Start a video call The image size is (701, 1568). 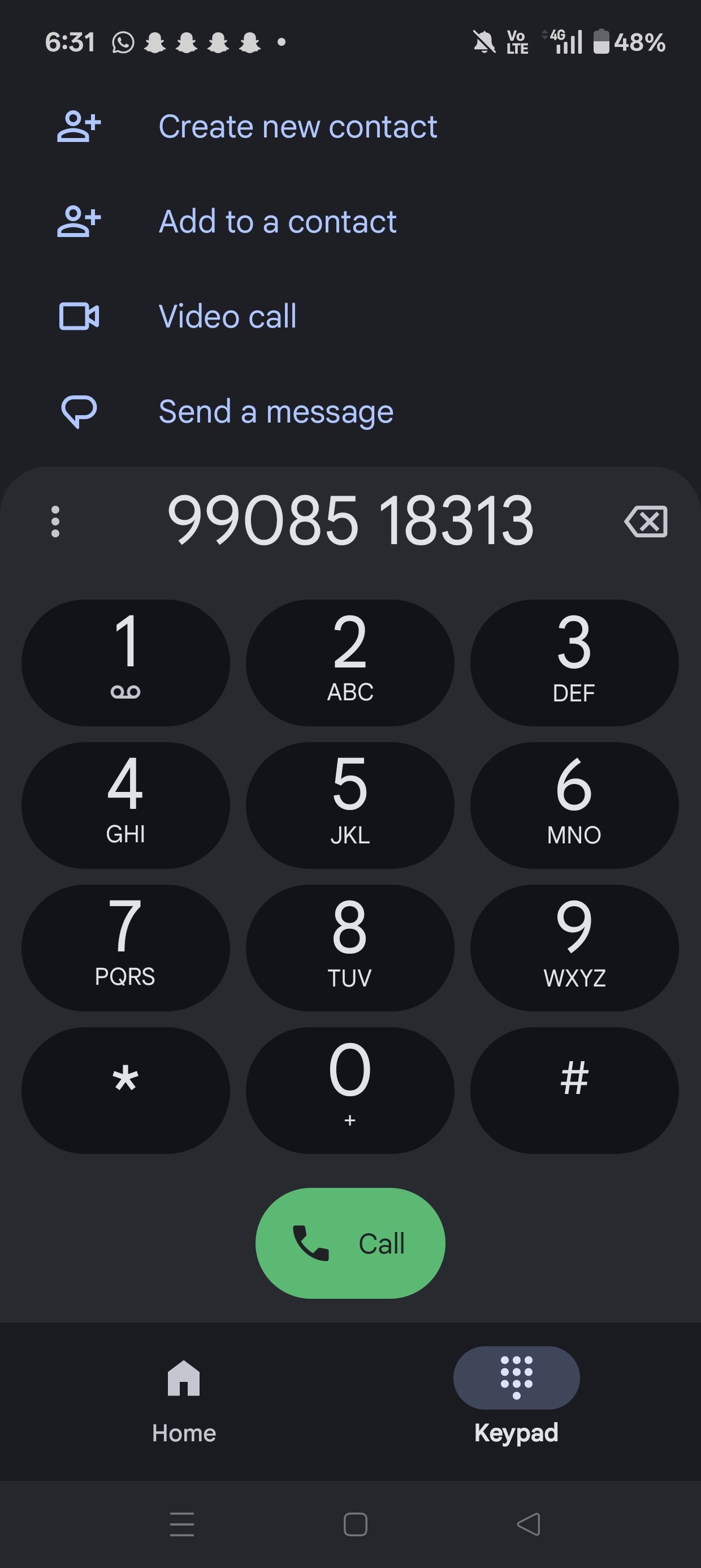227,317
